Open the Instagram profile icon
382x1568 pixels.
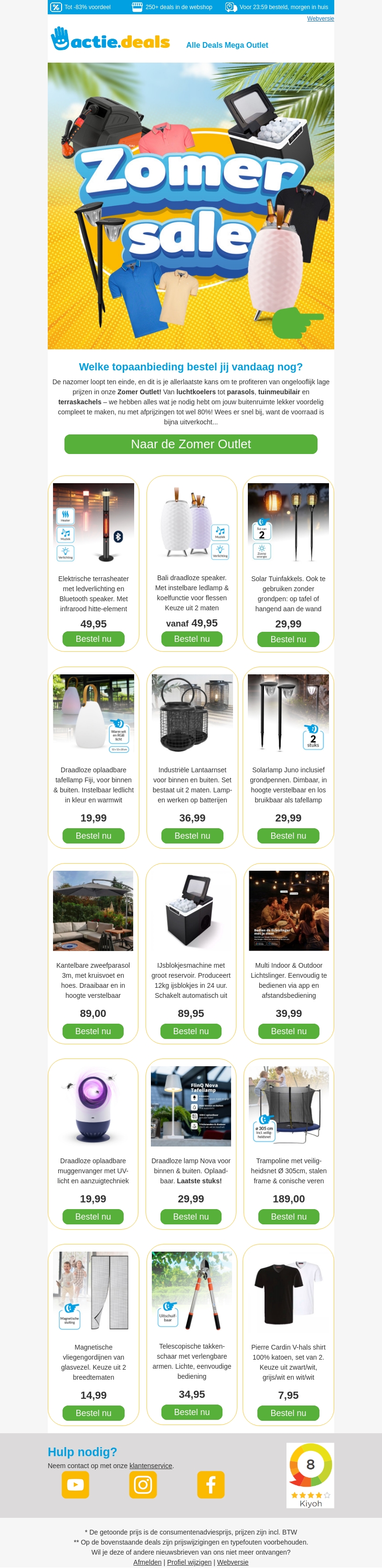pos(143,1485)
